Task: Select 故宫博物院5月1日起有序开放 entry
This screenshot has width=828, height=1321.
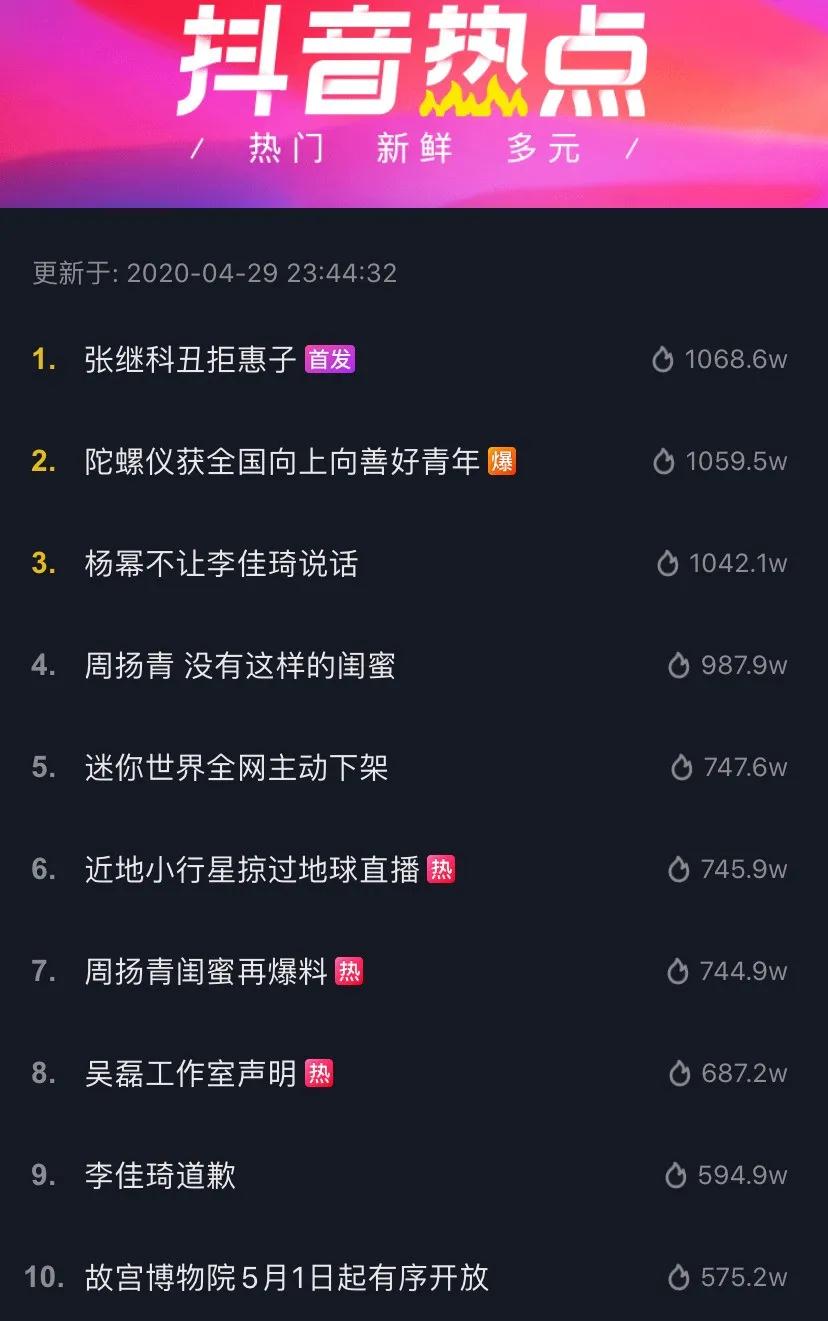Action: click(286, 1278)
